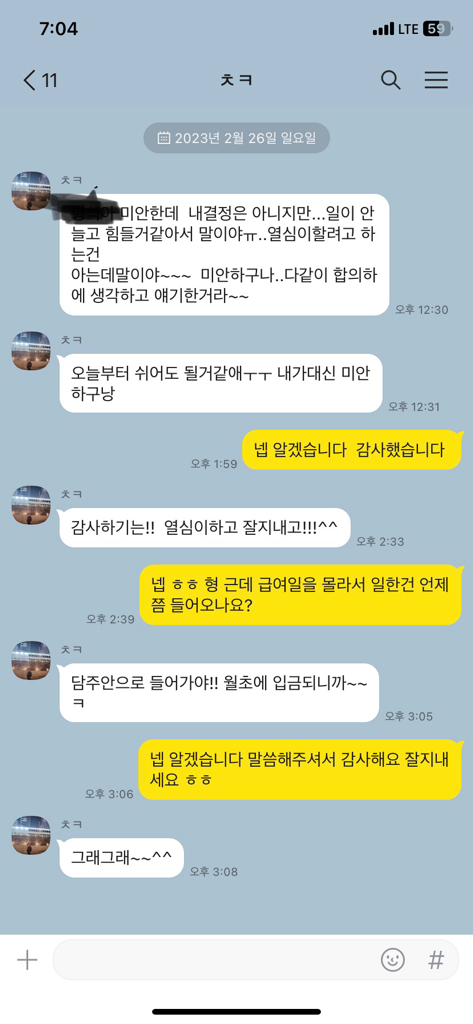Image resolution: width=473 pixels, height=1024 pixels.
Task: Open the hashtag search button
Action: [435, 959]
